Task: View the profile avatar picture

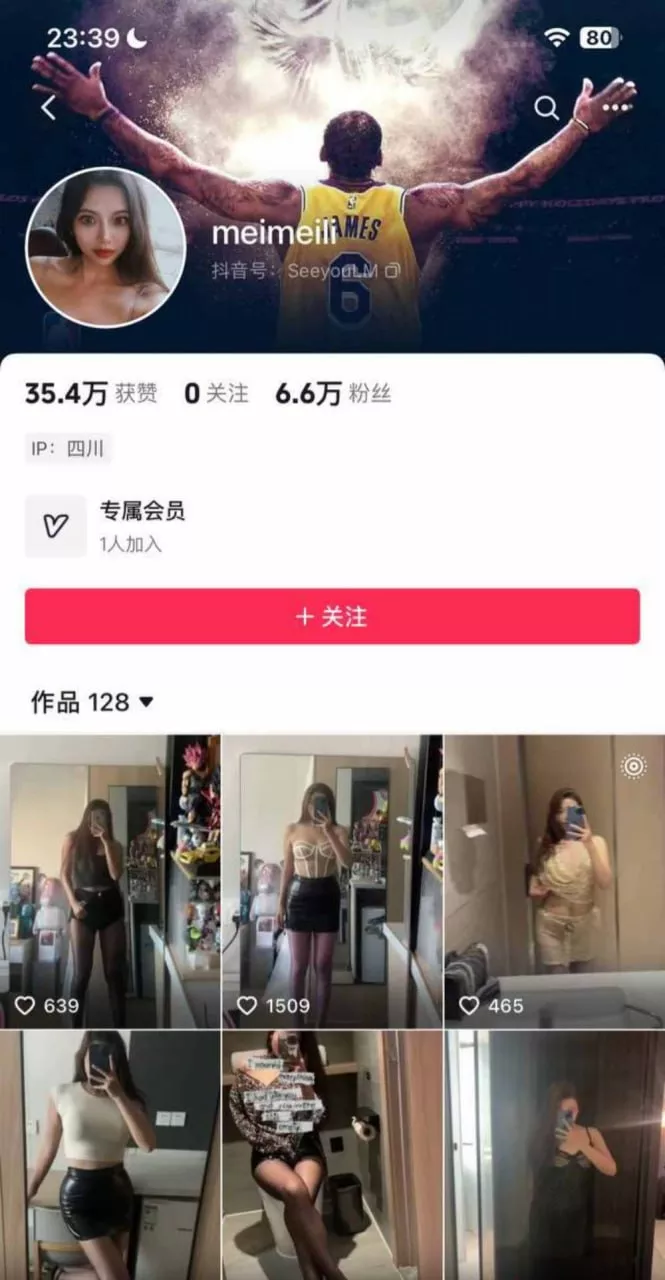Action: [x=105, y=247]
